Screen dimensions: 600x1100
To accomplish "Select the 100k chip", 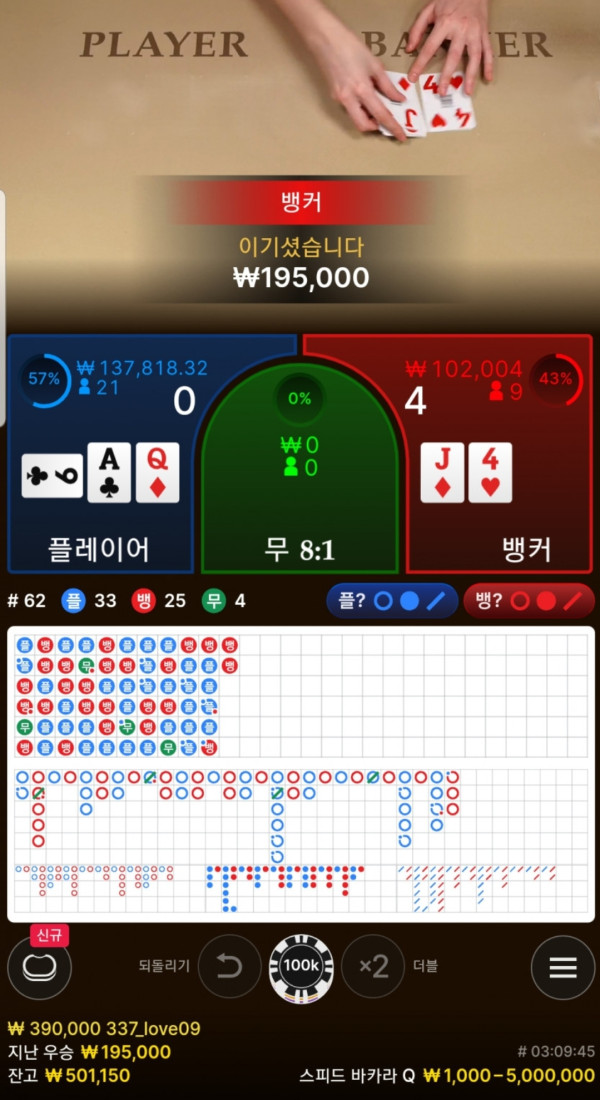I will pos(300,967).
